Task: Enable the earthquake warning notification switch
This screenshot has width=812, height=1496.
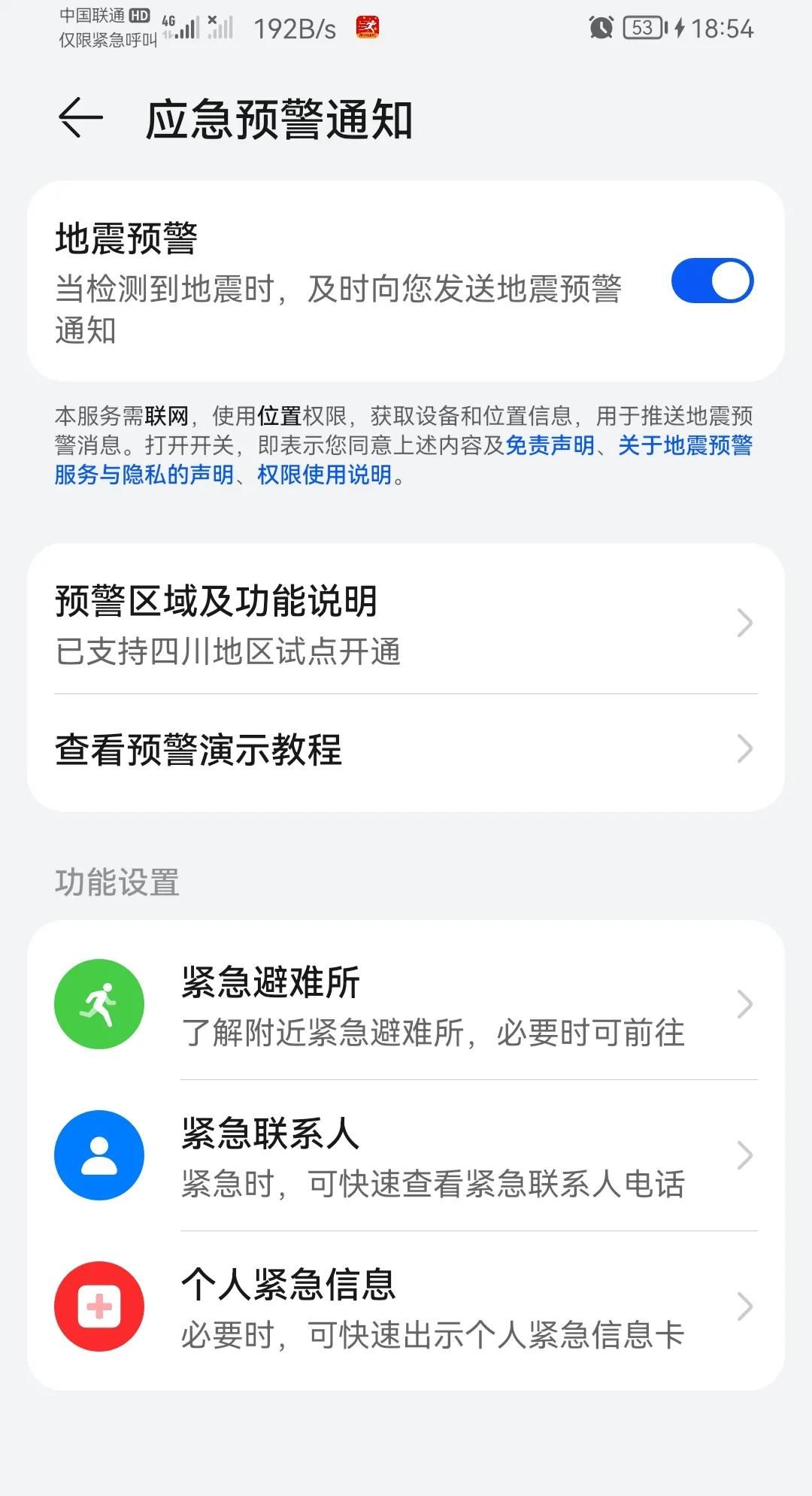Action: [x=713, y=281]
